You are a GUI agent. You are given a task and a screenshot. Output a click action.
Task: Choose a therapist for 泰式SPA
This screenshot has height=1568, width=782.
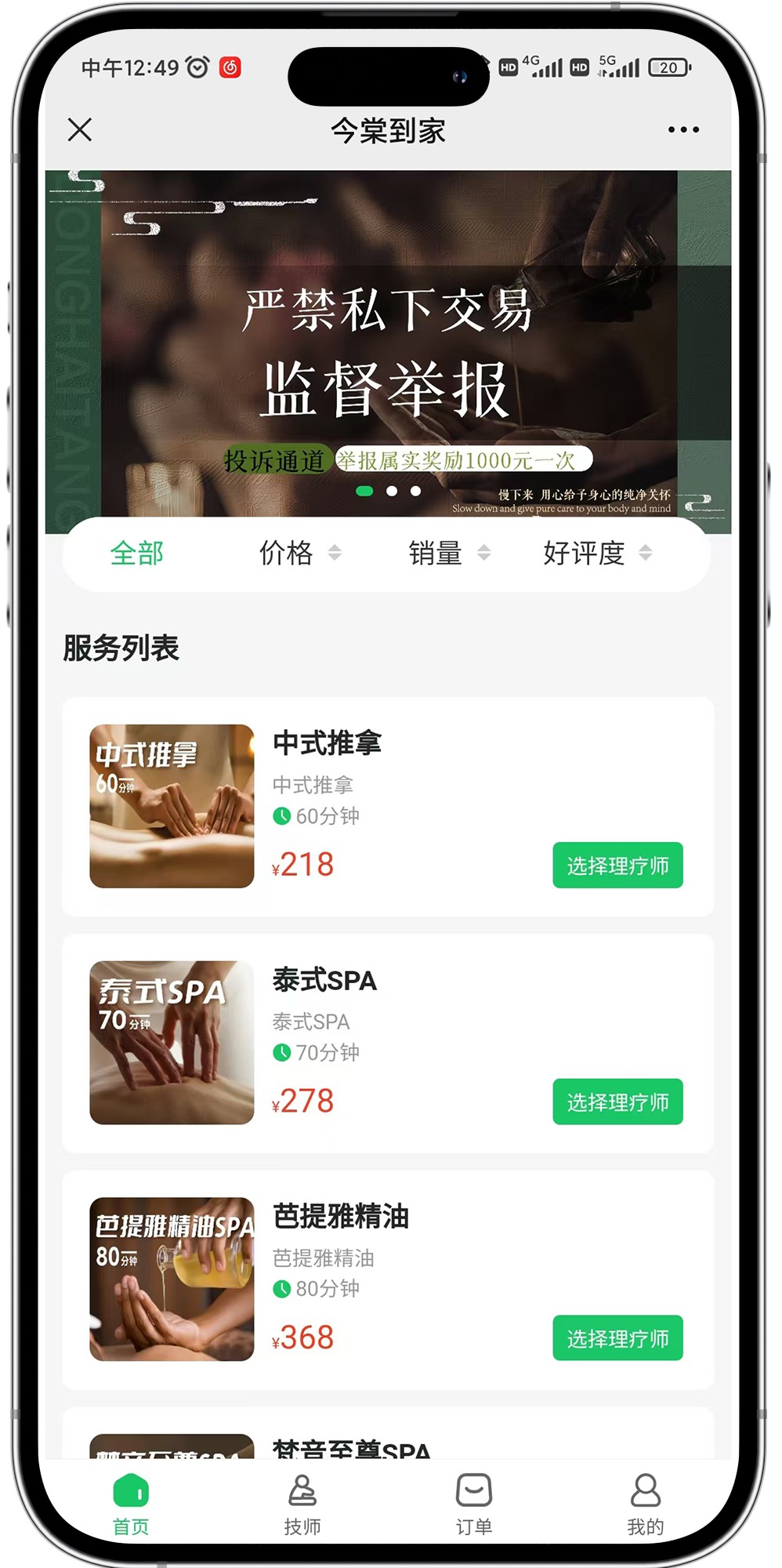pyautogui.click(x=617, y=1102)
